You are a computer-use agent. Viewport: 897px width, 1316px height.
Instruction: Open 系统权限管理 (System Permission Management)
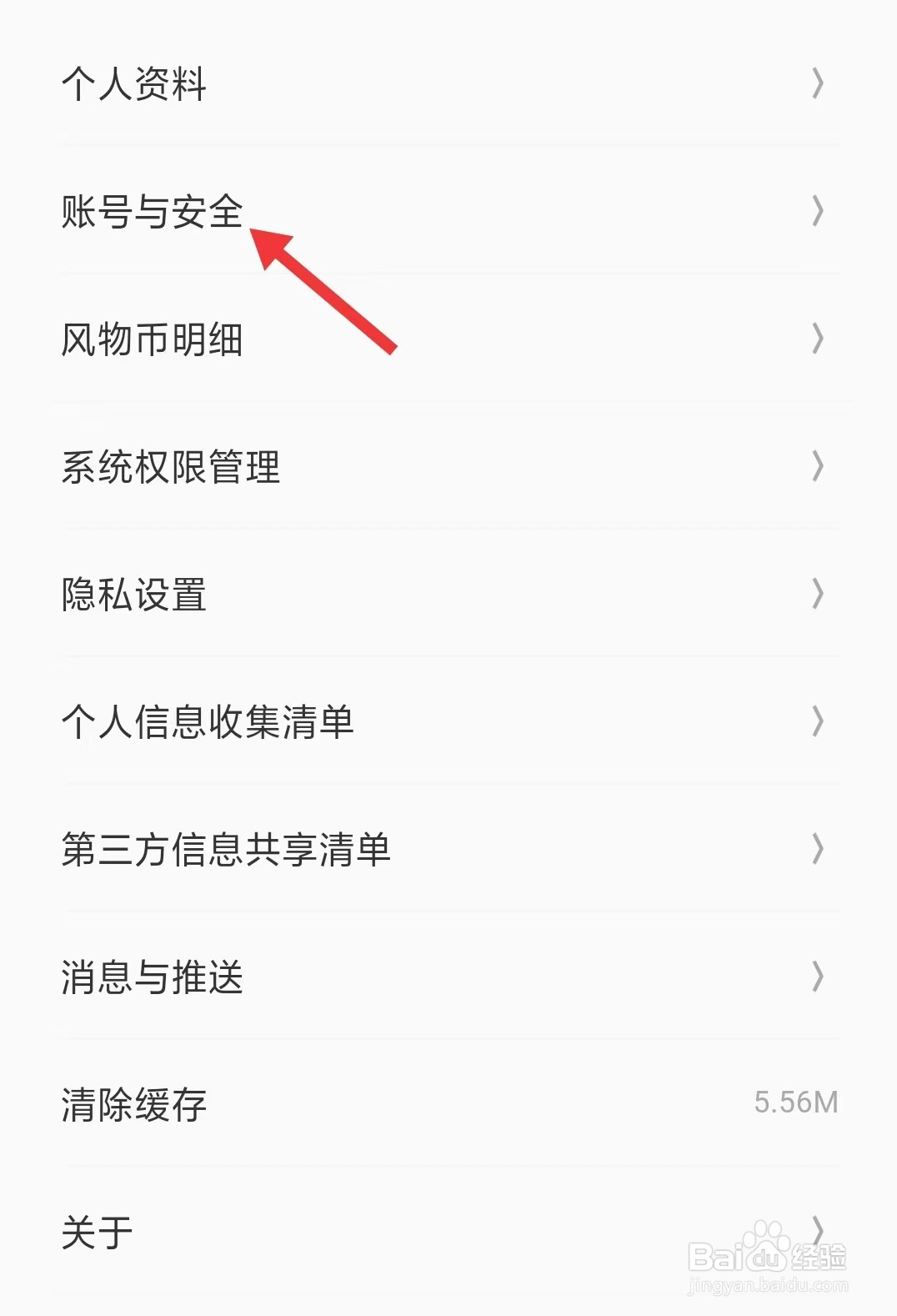coord(173,467)
